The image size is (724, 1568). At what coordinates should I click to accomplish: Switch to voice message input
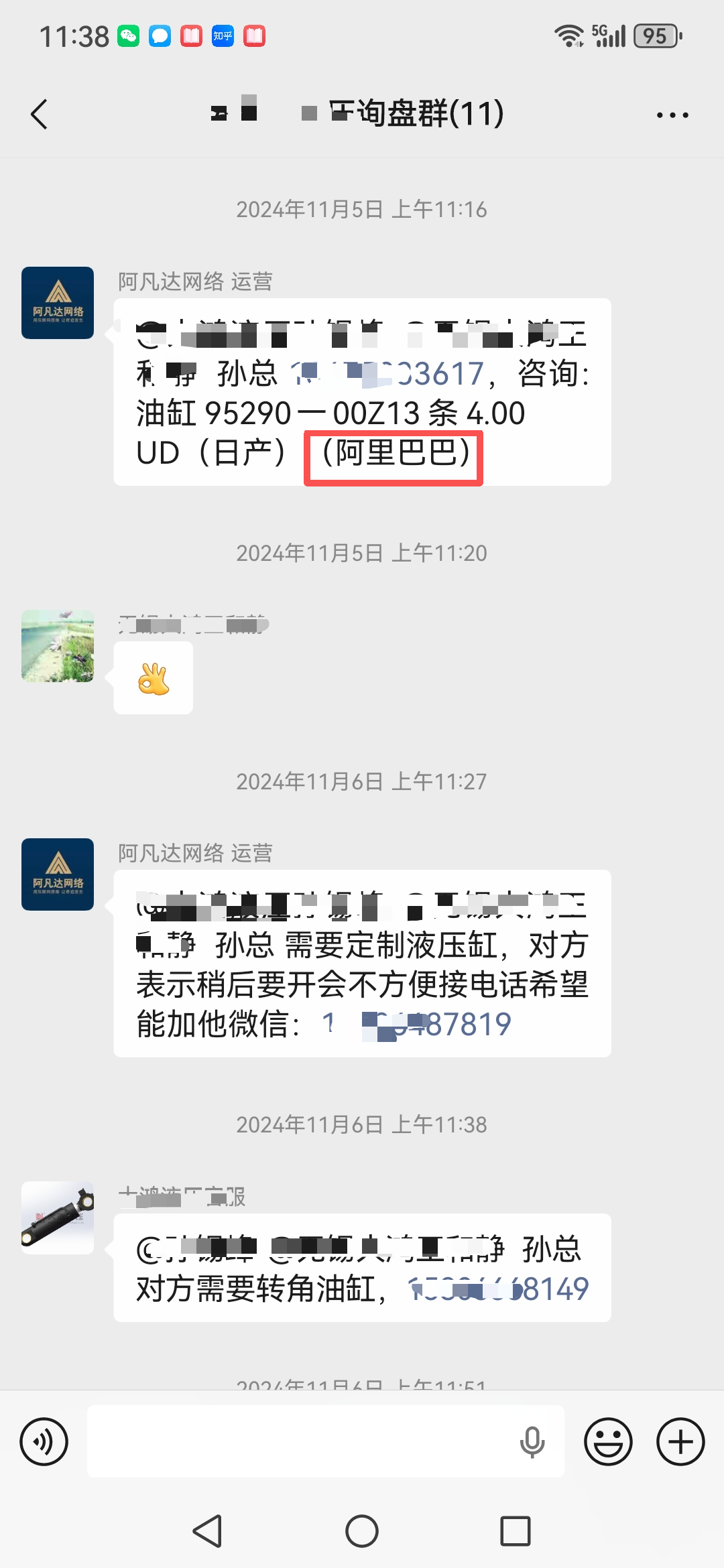pyautogui.click(x=44, y=1441)
